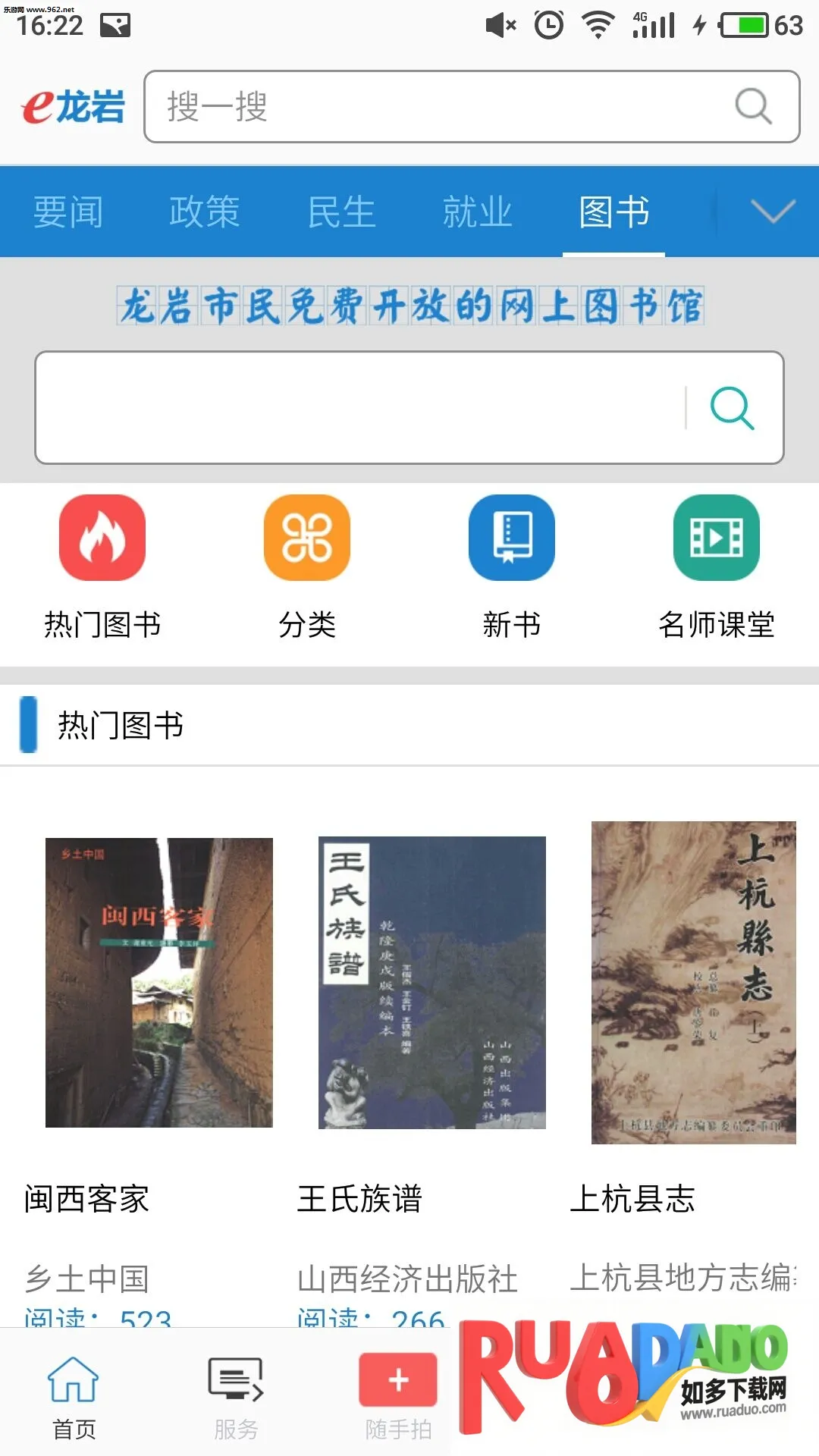Switch to the 民生 tab

tap(341, 212)
